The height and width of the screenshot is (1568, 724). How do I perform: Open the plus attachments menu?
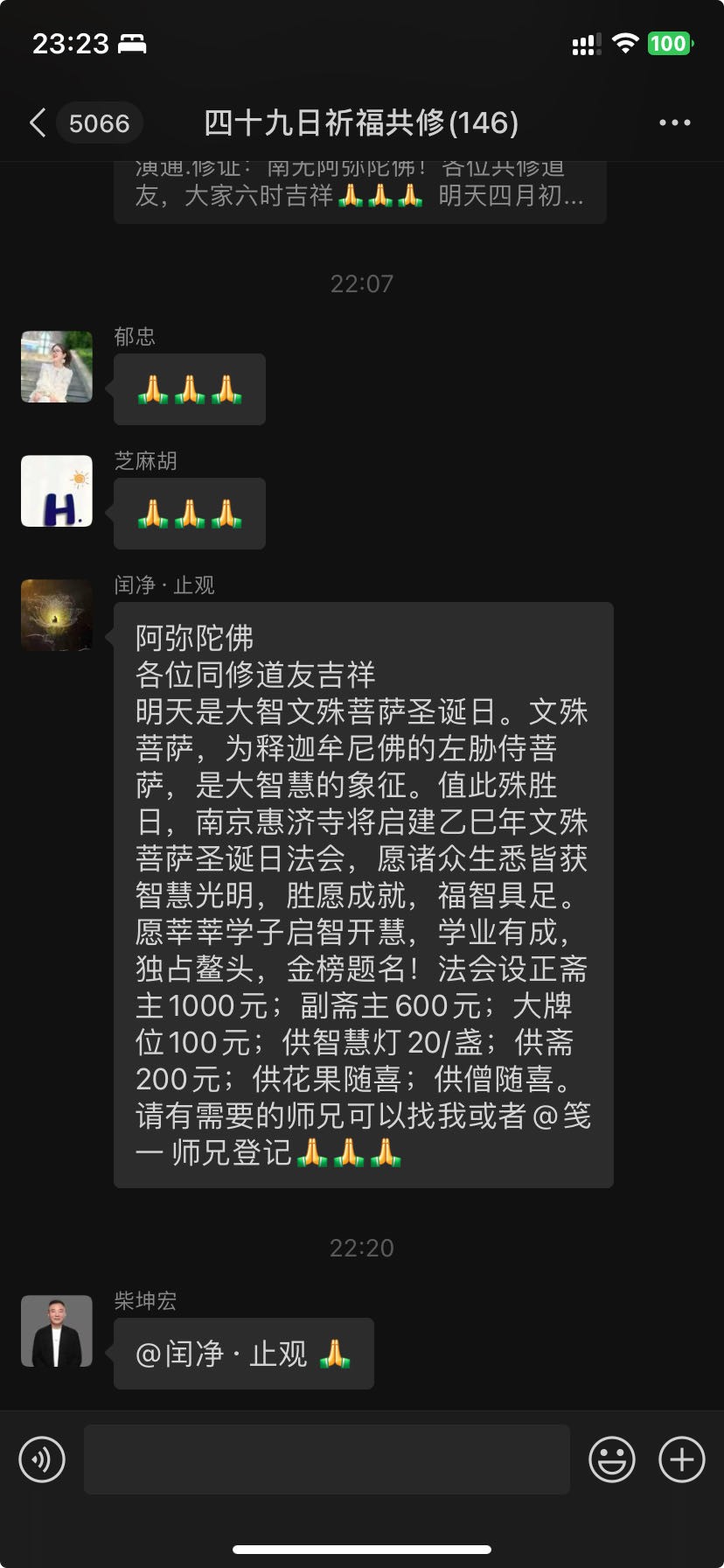coord(681,1459)
